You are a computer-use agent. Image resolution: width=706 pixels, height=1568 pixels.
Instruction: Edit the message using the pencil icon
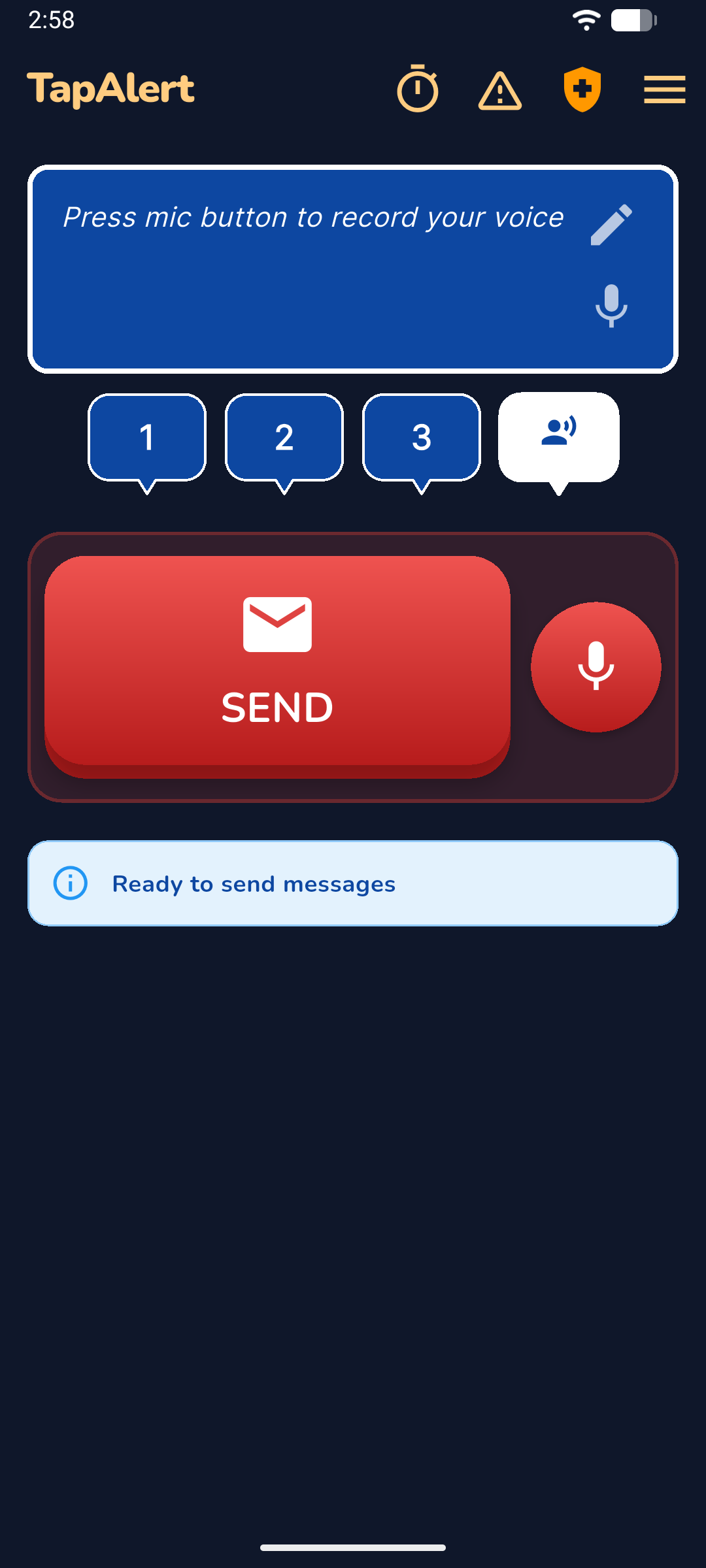(613, 225)
